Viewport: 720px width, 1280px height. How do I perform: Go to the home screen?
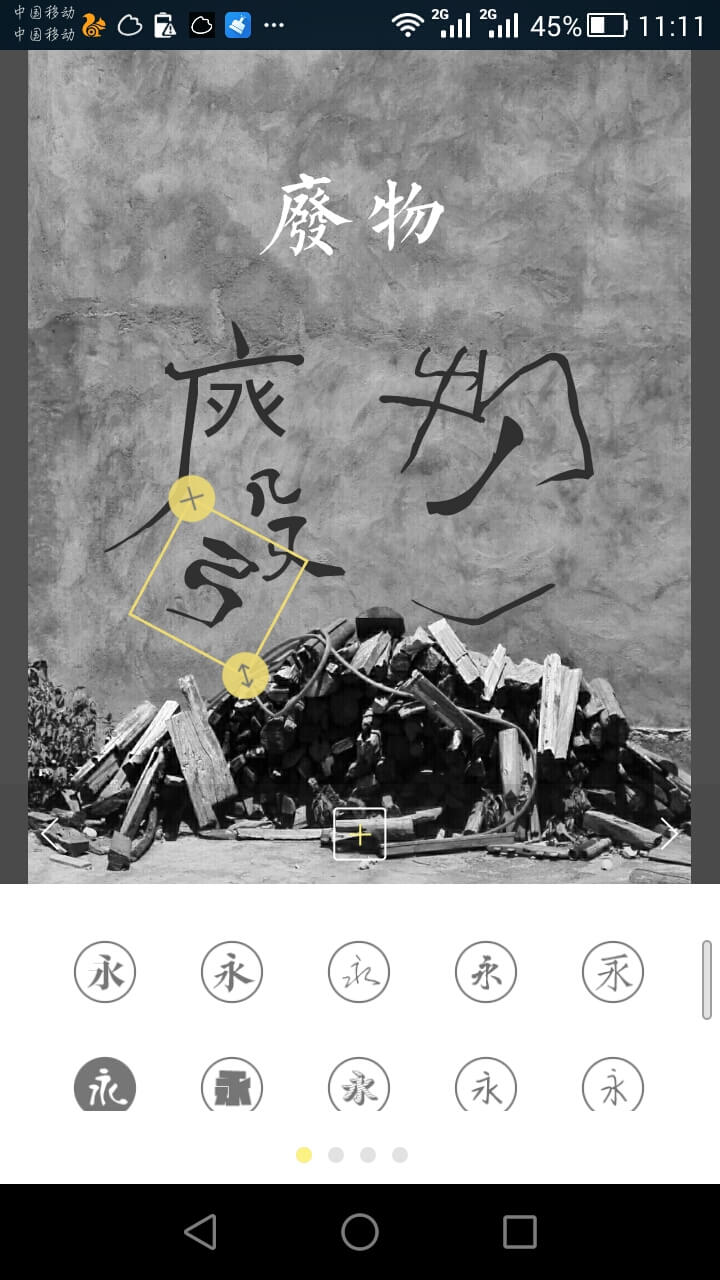coord(360,1232)
